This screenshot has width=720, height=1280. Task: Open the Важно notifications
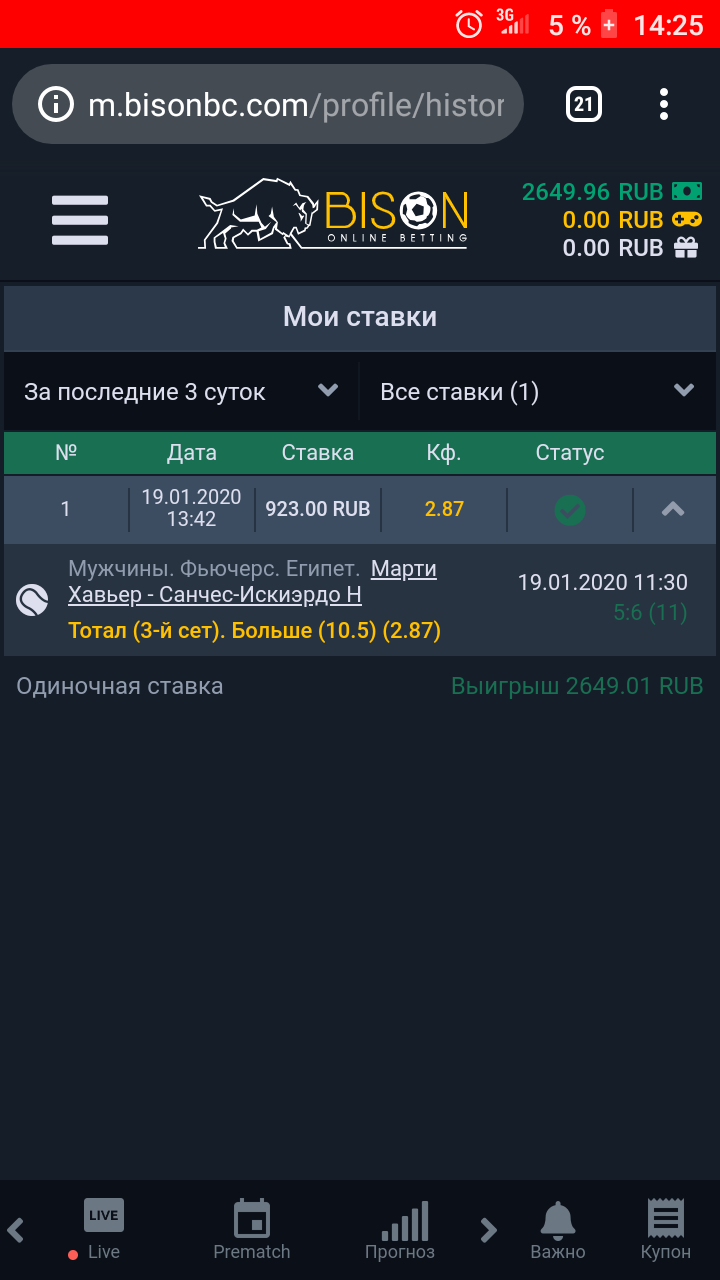(558, 1230)
